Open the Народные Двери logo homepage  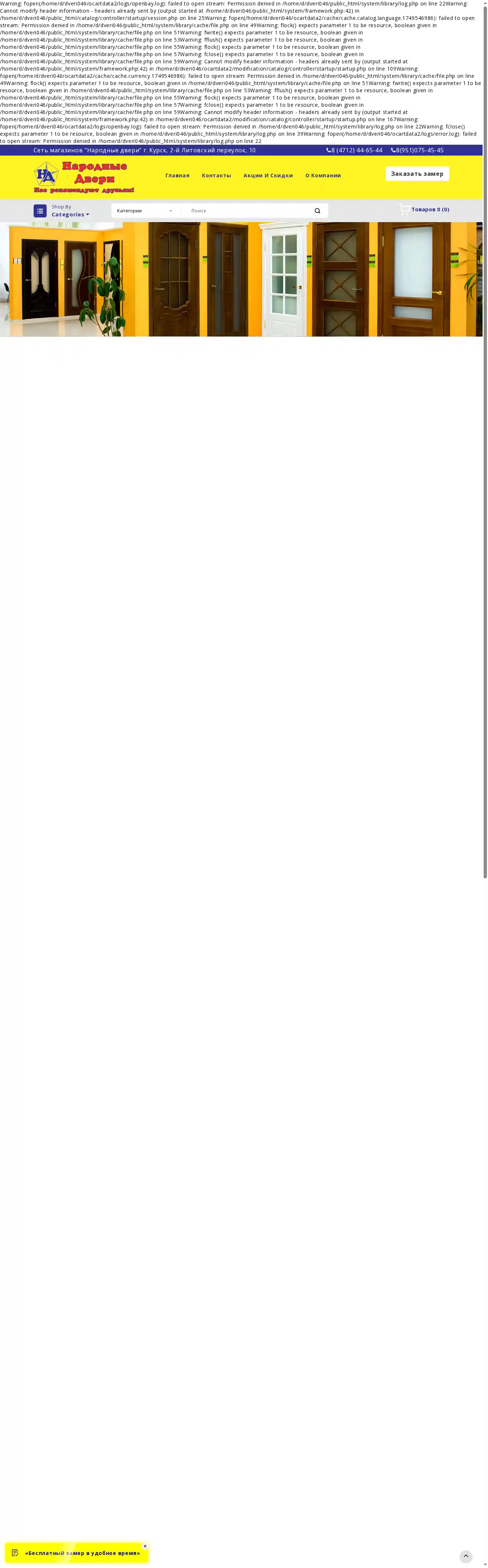coord(84,177)
